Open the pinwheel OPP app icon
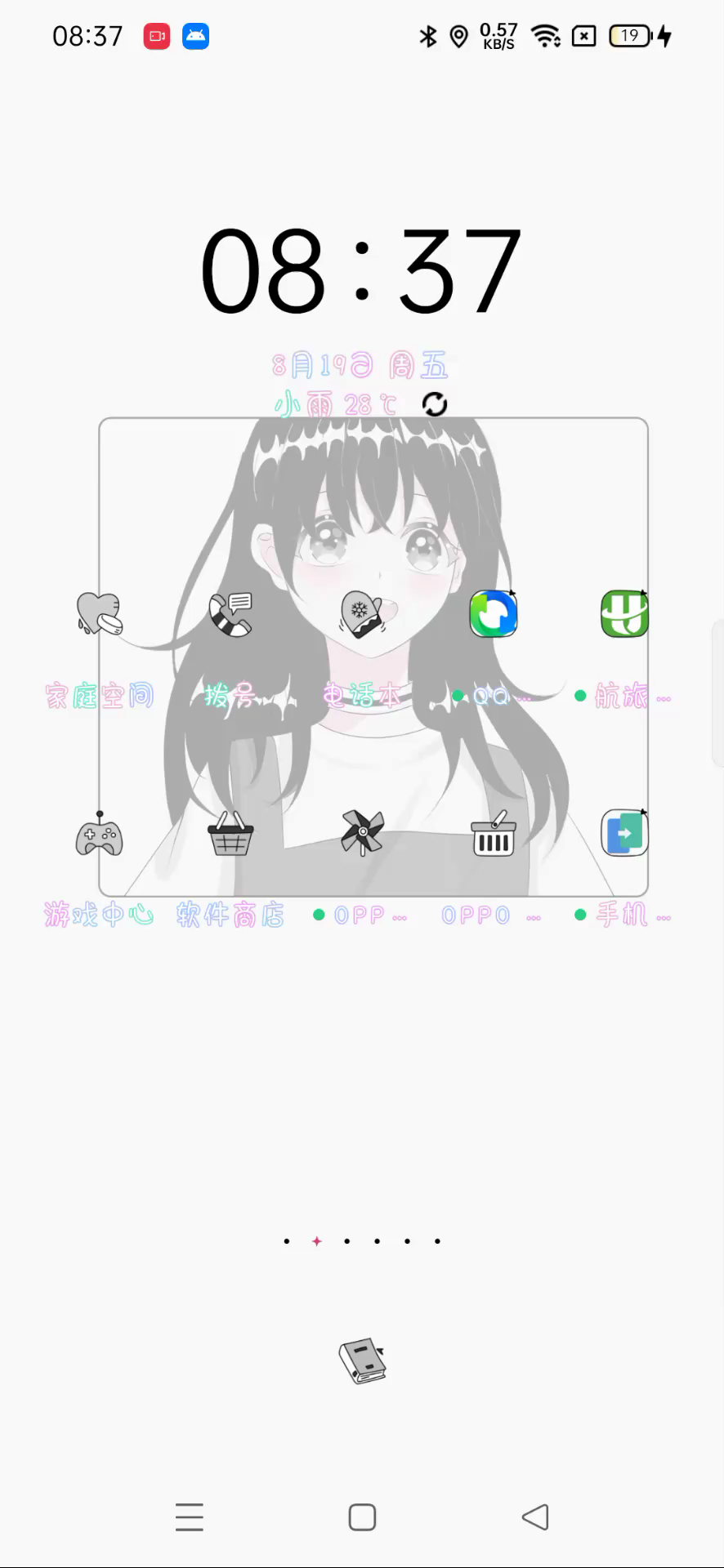 coord(362,835)
